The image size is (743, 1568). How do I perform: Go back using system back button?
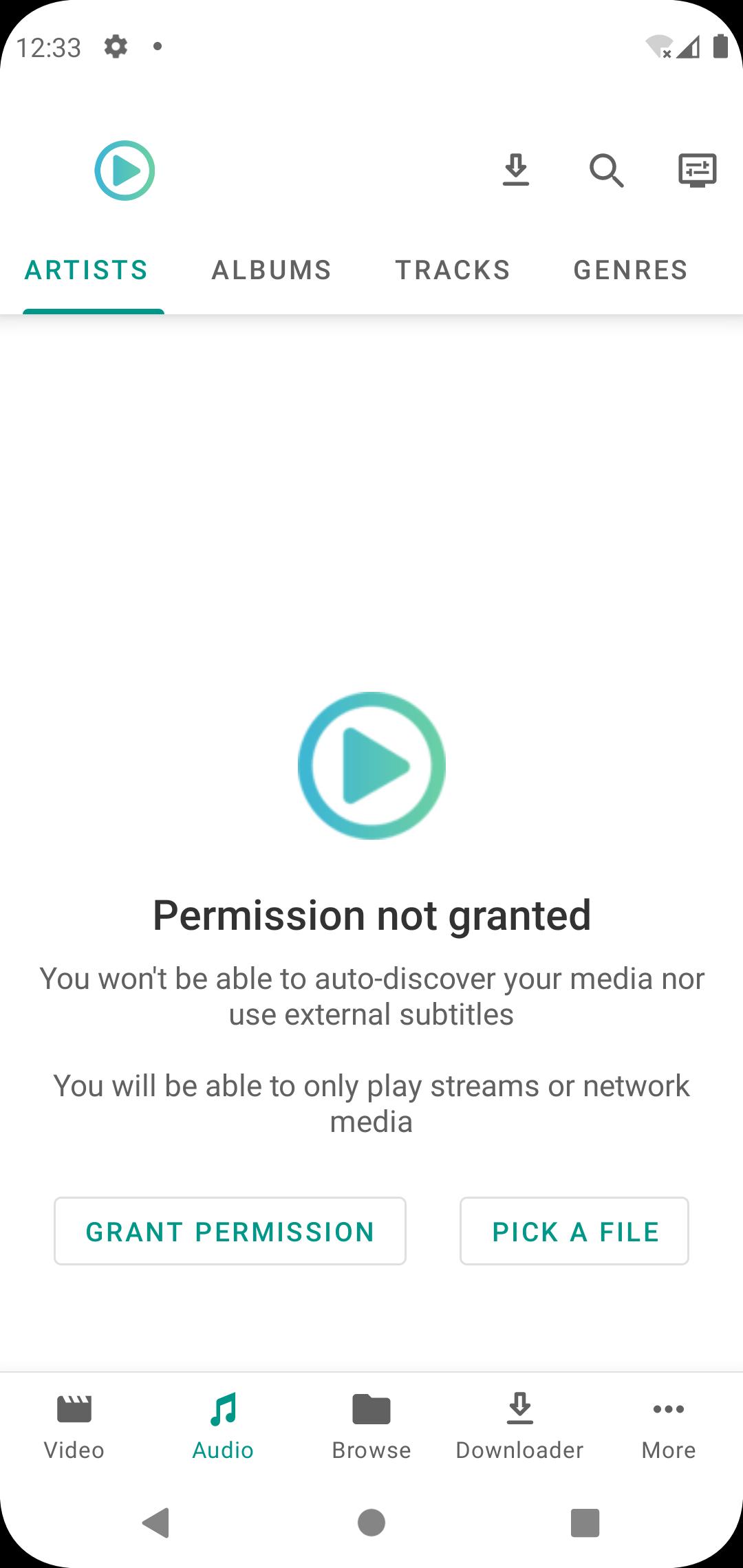click(157, 1523)
